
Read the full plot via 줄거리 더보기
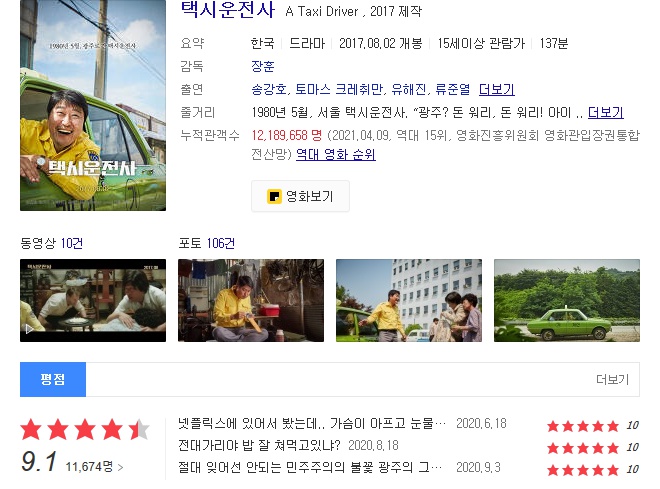tap(605, 112)
